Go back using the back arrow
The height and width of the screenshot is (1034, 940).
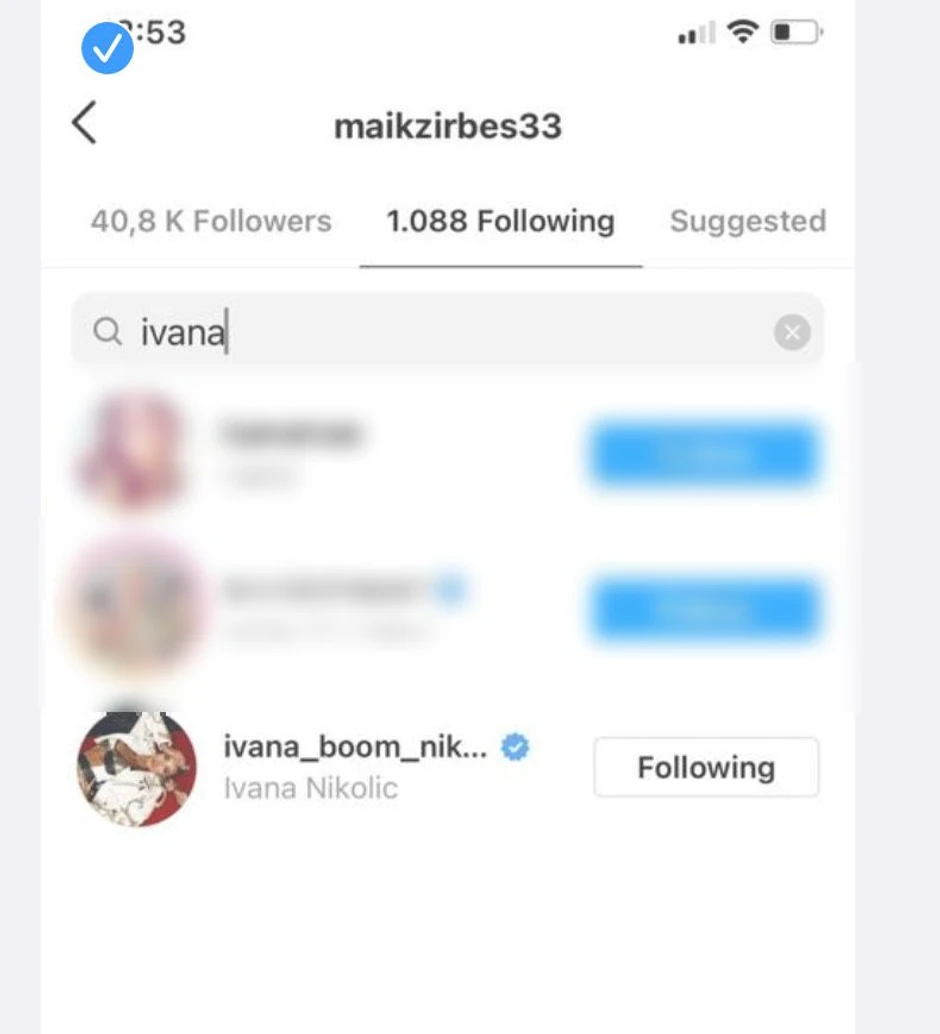(x=85, y=124)
